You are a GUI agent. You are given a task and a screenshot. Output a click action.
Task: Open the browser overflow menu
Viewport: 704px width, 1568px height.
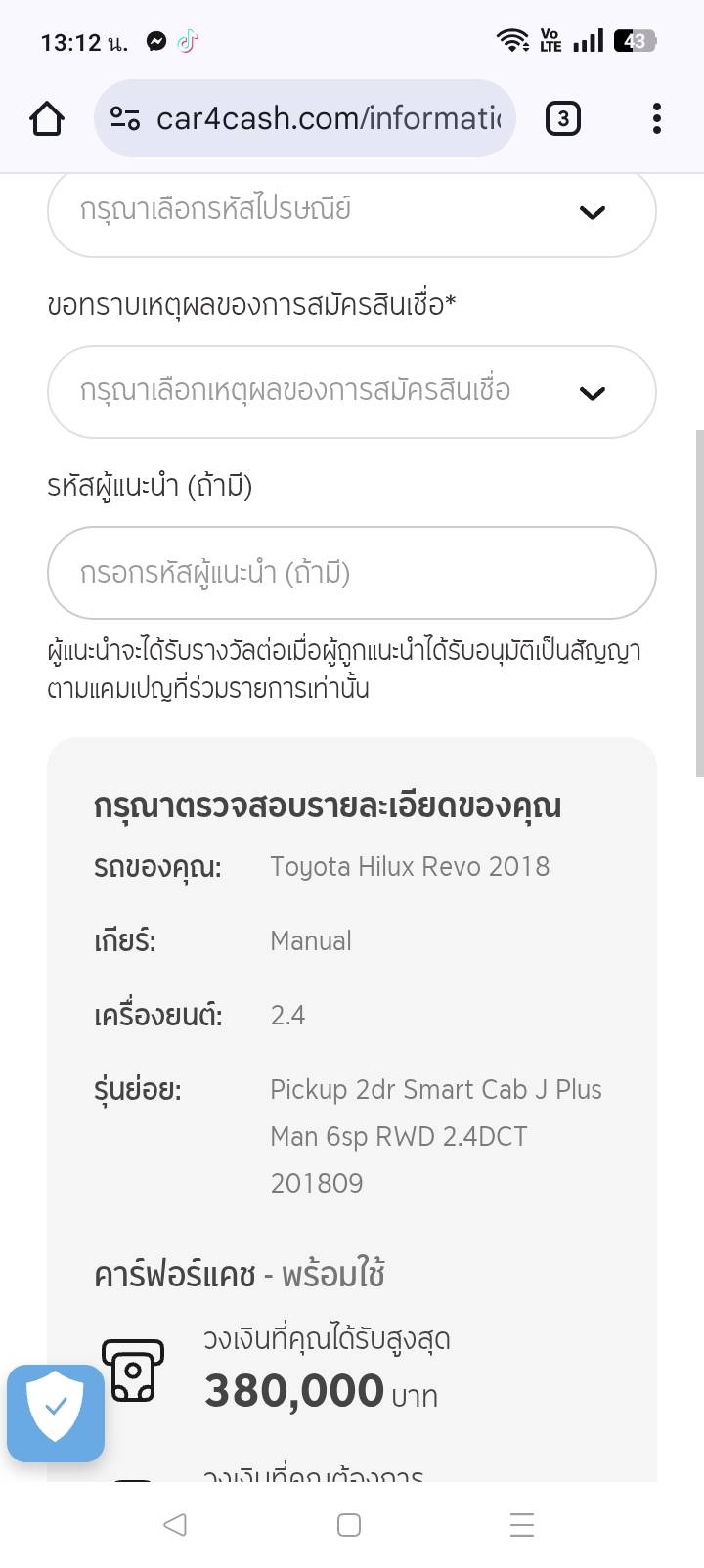656,119
